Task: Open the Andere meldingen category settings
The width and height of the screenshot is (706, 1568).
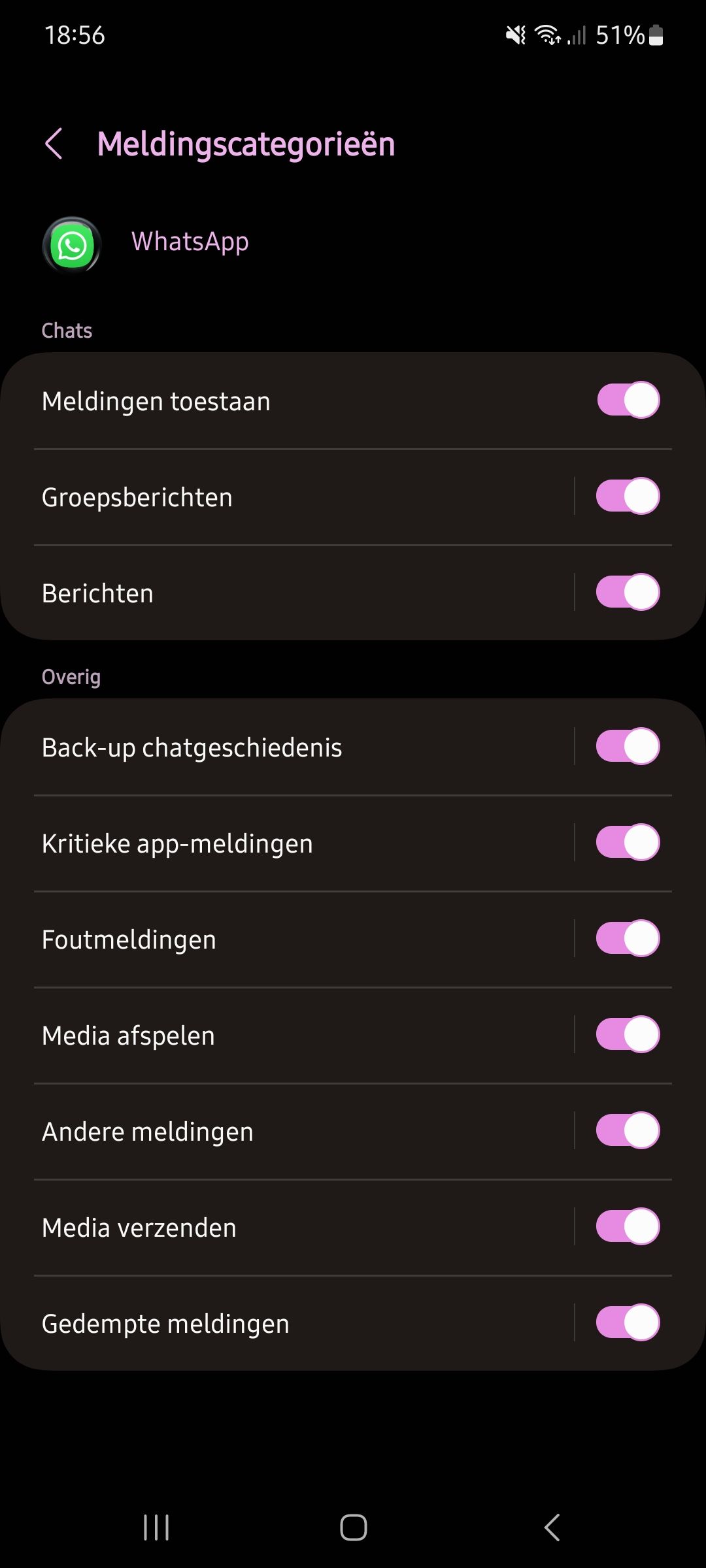Action: pyautogui.click(x=261, y=1130)
